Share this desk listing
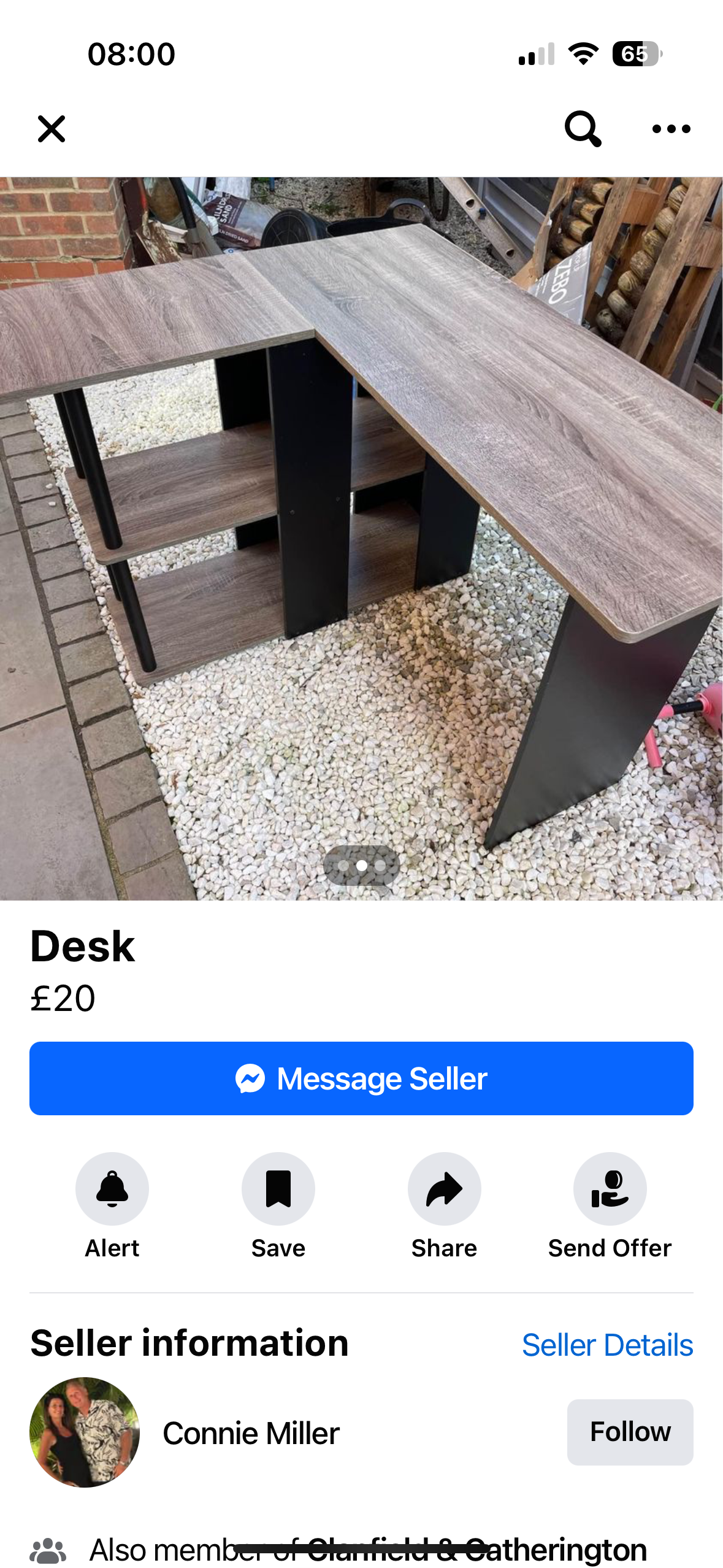Image resolution: width=723 pixels, height=1568 pixels. click(444, 1188)
